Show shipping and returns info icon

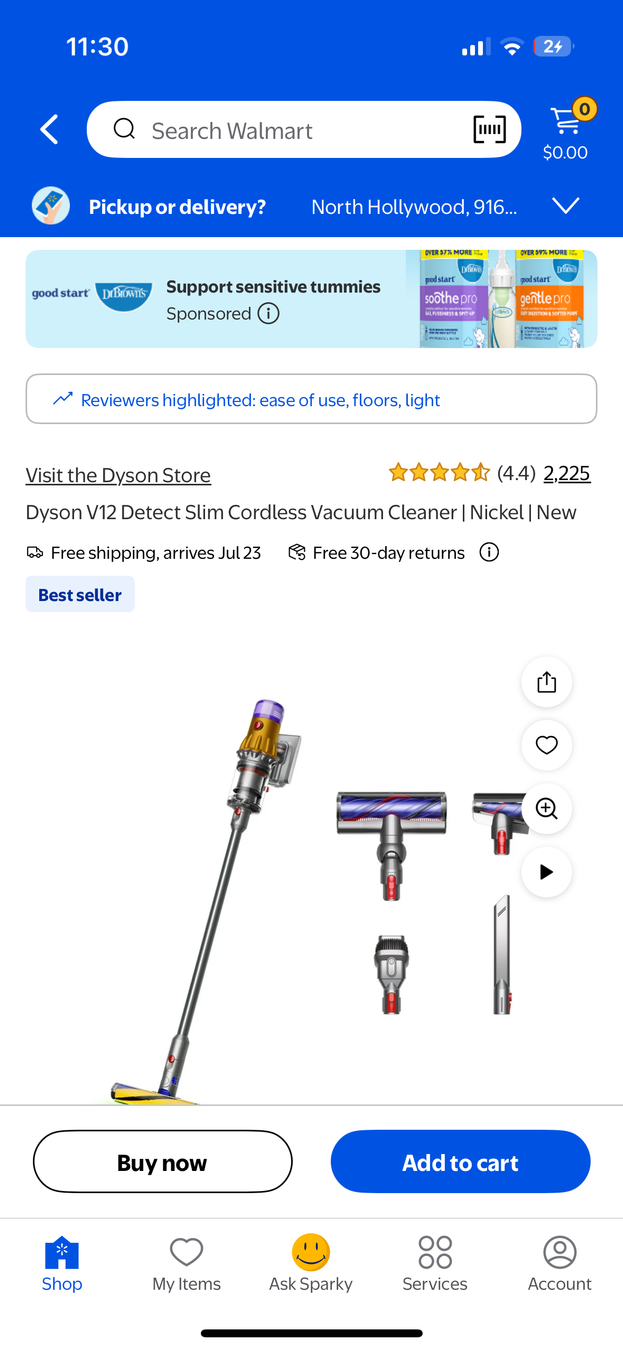point(489,552)
